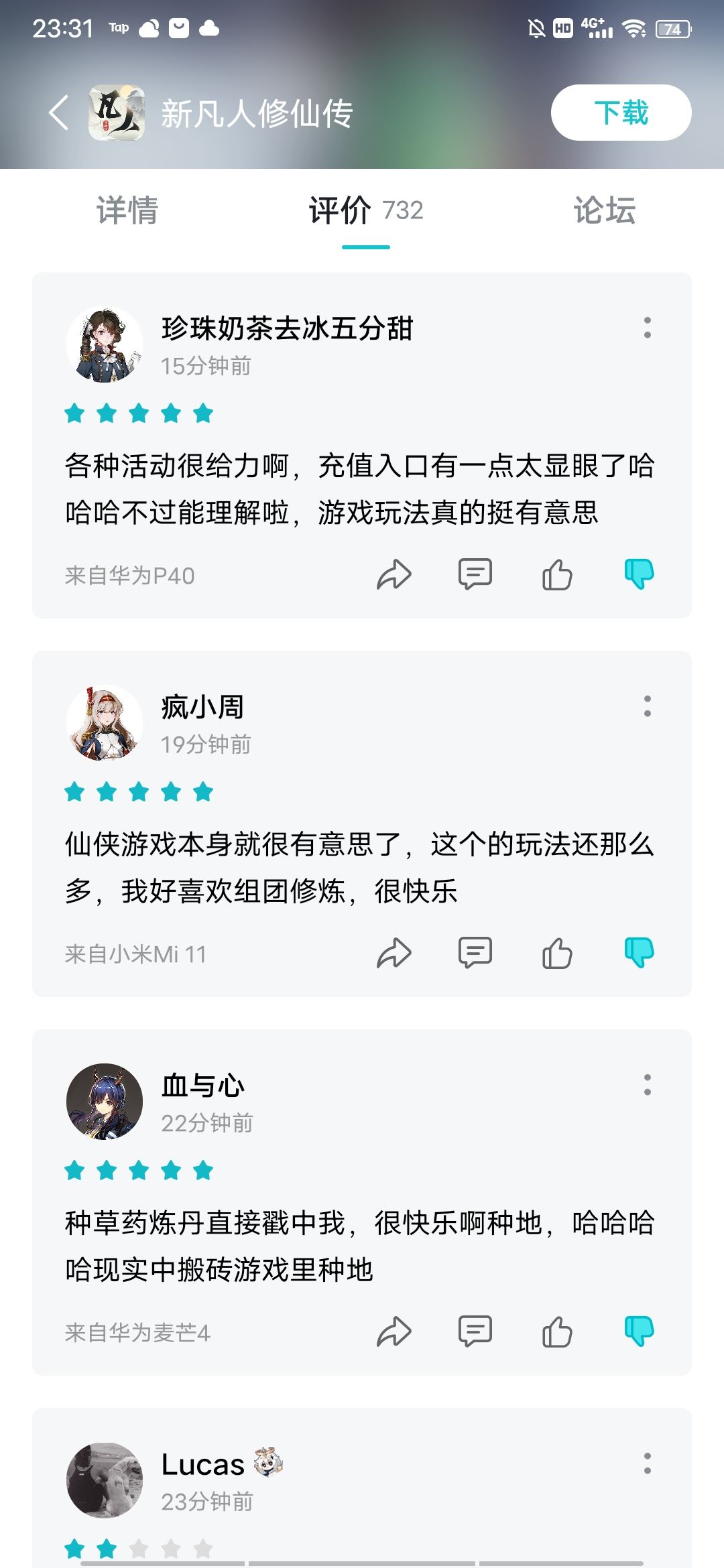Like 血与心's review
Viewport: 724px width, 1568px height.
[x=557, y=1332]
